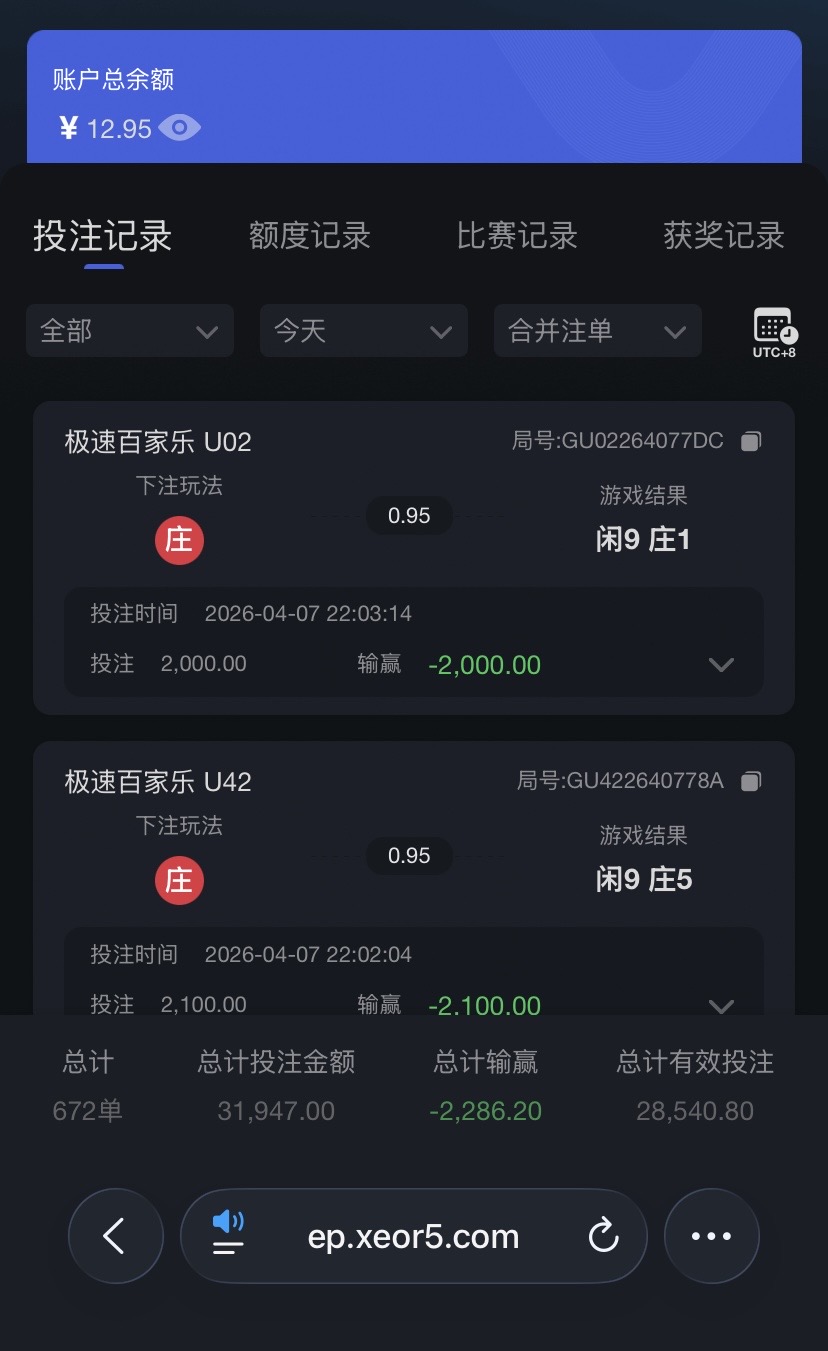Viewport: 828px width, 1351px height.
Task: Copy round number GU422640778A
Action: click(751, 781)
